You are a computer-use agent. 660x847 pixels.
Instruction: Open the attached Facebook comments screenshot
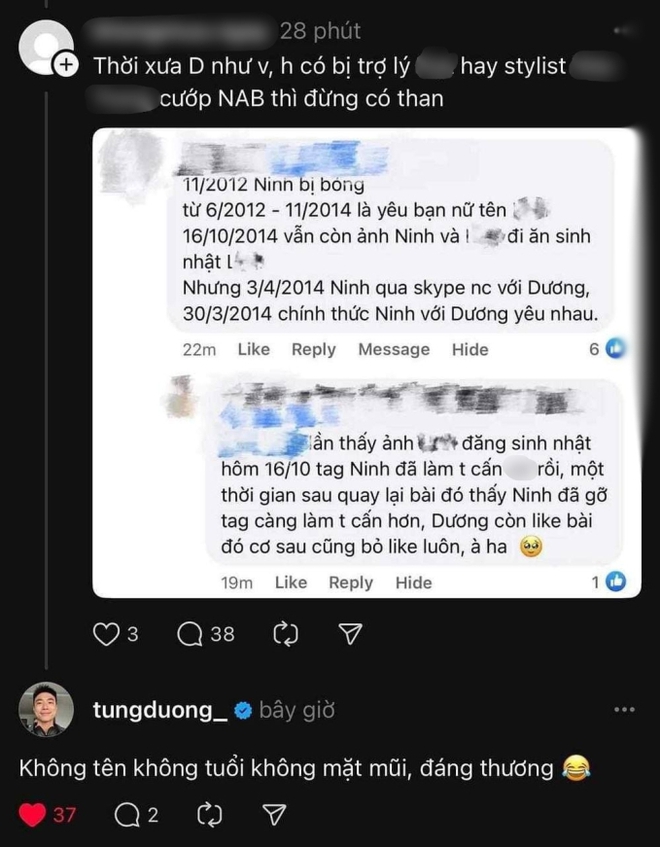(366, 364)
